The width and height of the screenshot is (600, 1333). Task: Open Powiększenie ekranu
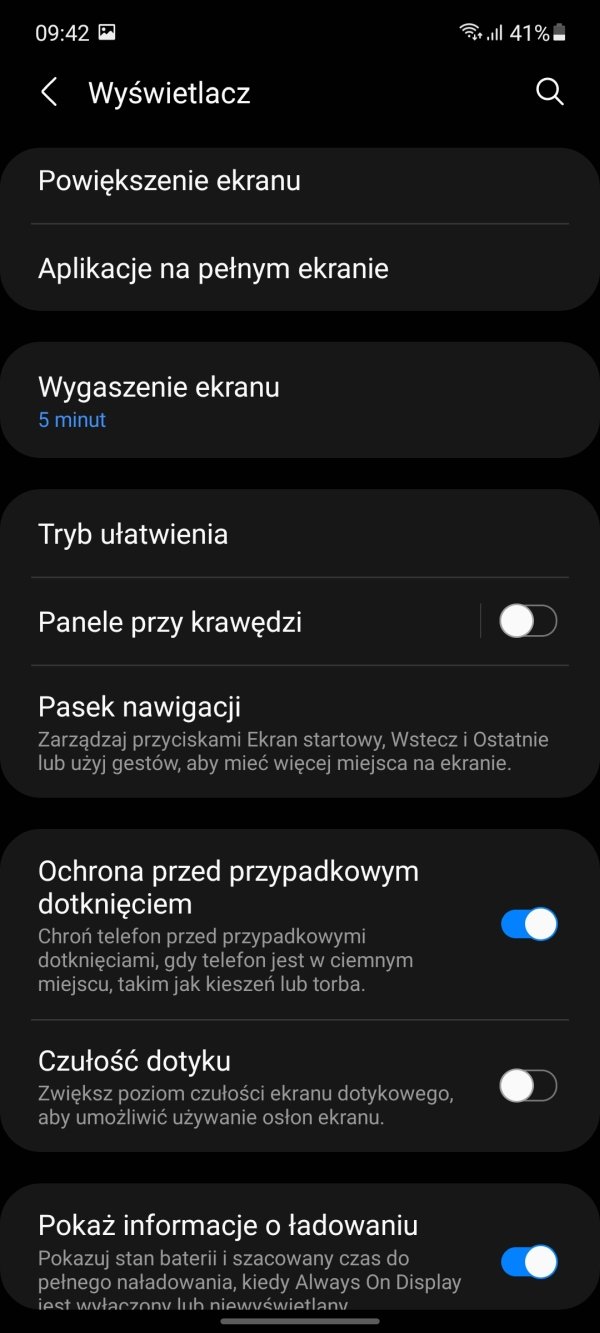(x=170, y=181)
